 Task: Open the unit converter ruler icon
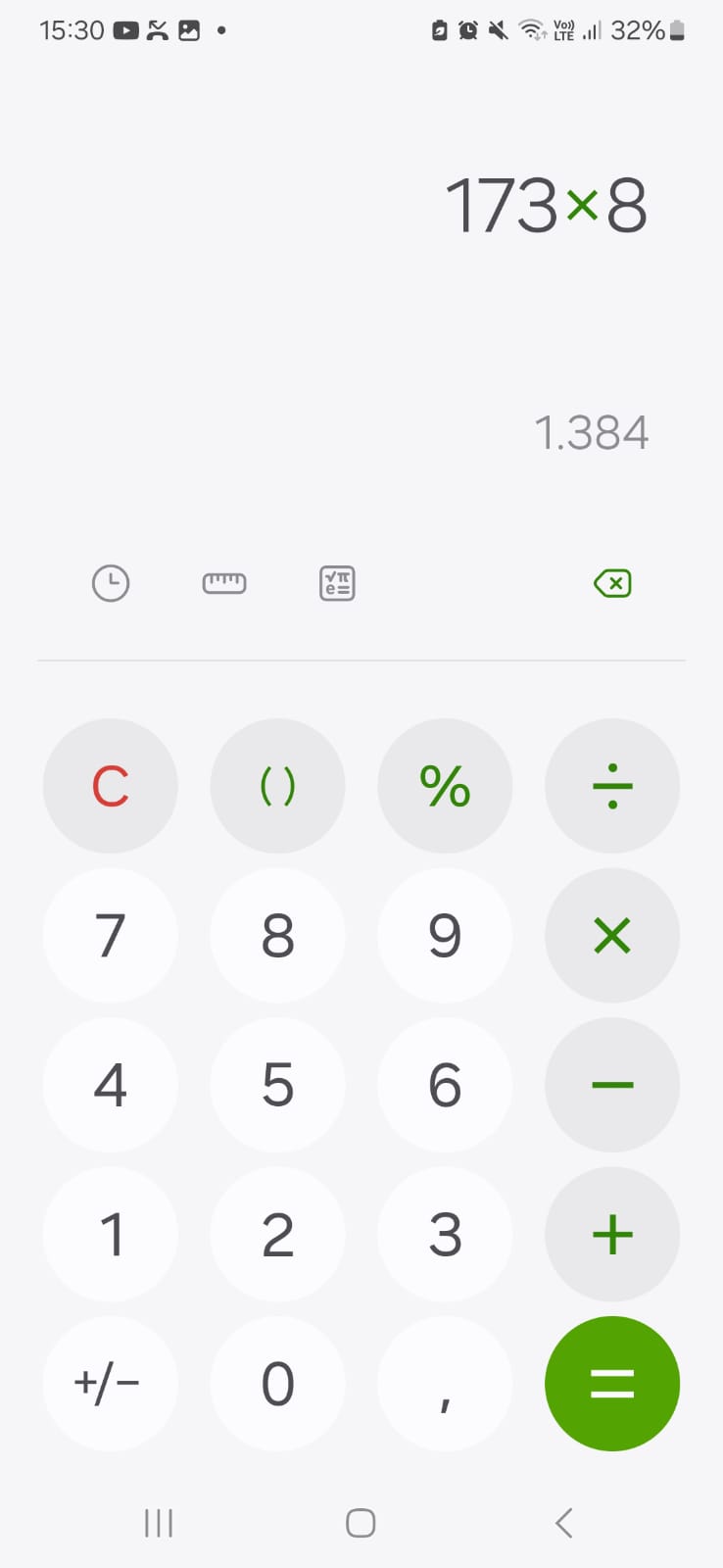click(224, 584)
